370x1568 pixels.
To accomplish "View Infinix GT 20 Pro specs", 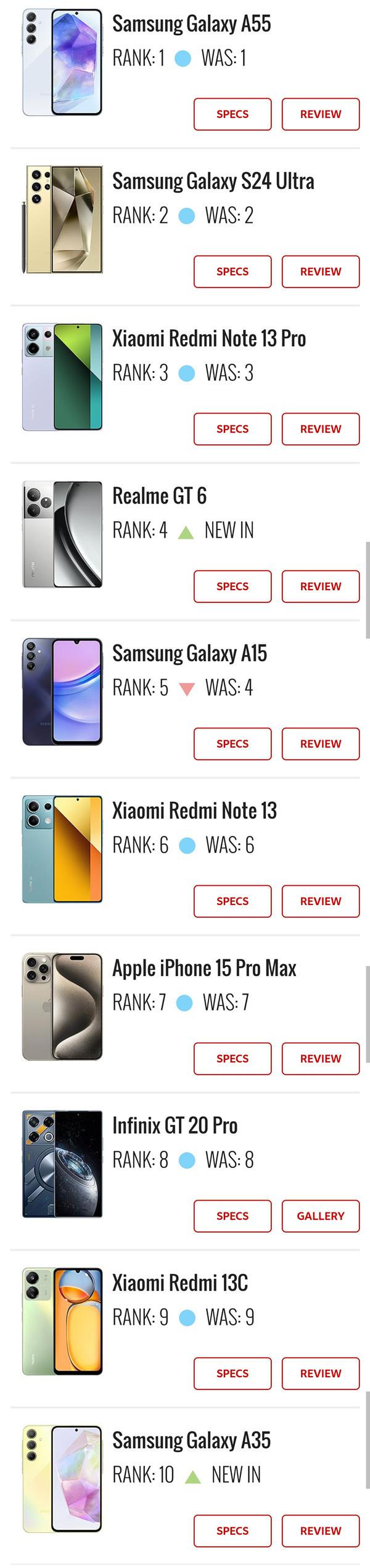I will 232,1216.
